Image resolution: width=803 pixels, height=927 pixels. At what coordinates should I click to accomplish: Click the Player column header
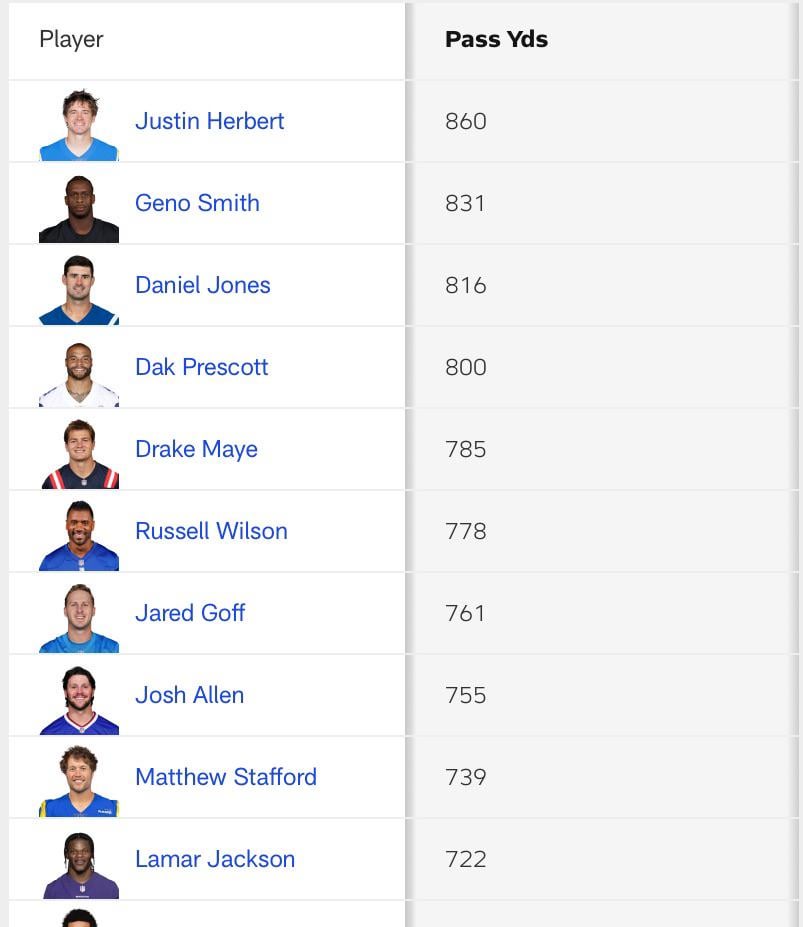click(71, 39)
